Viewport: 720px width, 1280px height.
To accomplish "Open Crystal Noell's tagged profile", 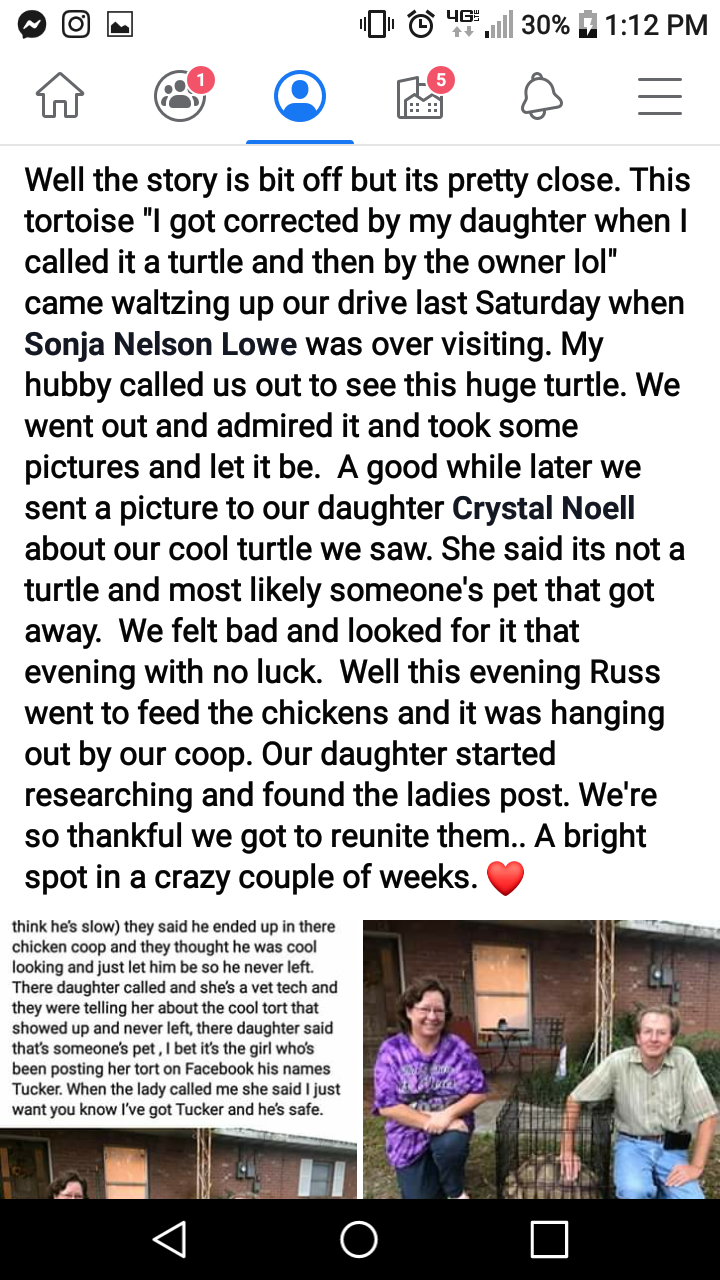I will tap(543, 508).
